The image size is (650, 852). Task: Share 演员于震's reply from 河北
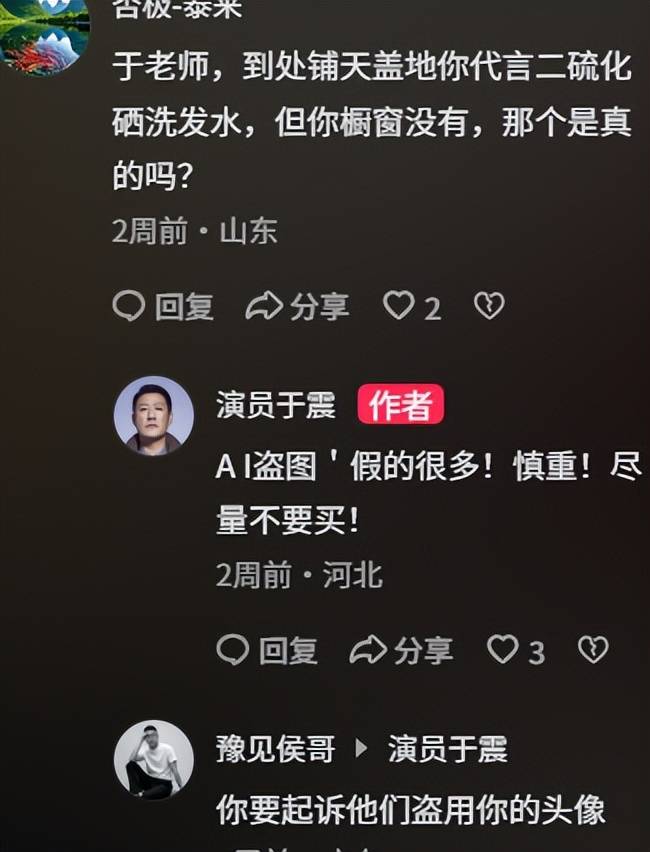[401, 651]
